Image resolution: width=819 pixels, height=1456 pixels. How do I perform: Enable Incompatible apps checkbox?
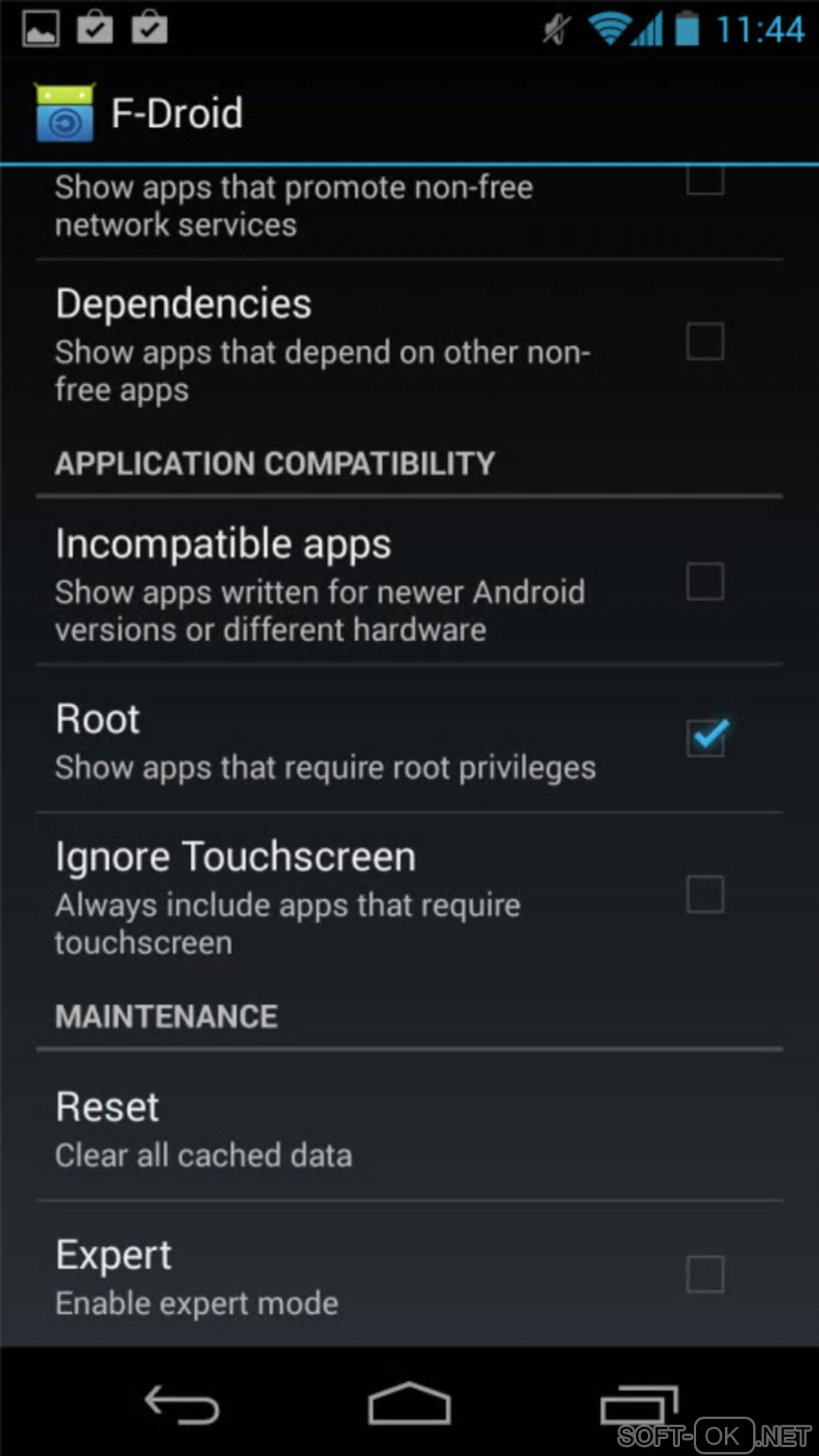[705, 581]
